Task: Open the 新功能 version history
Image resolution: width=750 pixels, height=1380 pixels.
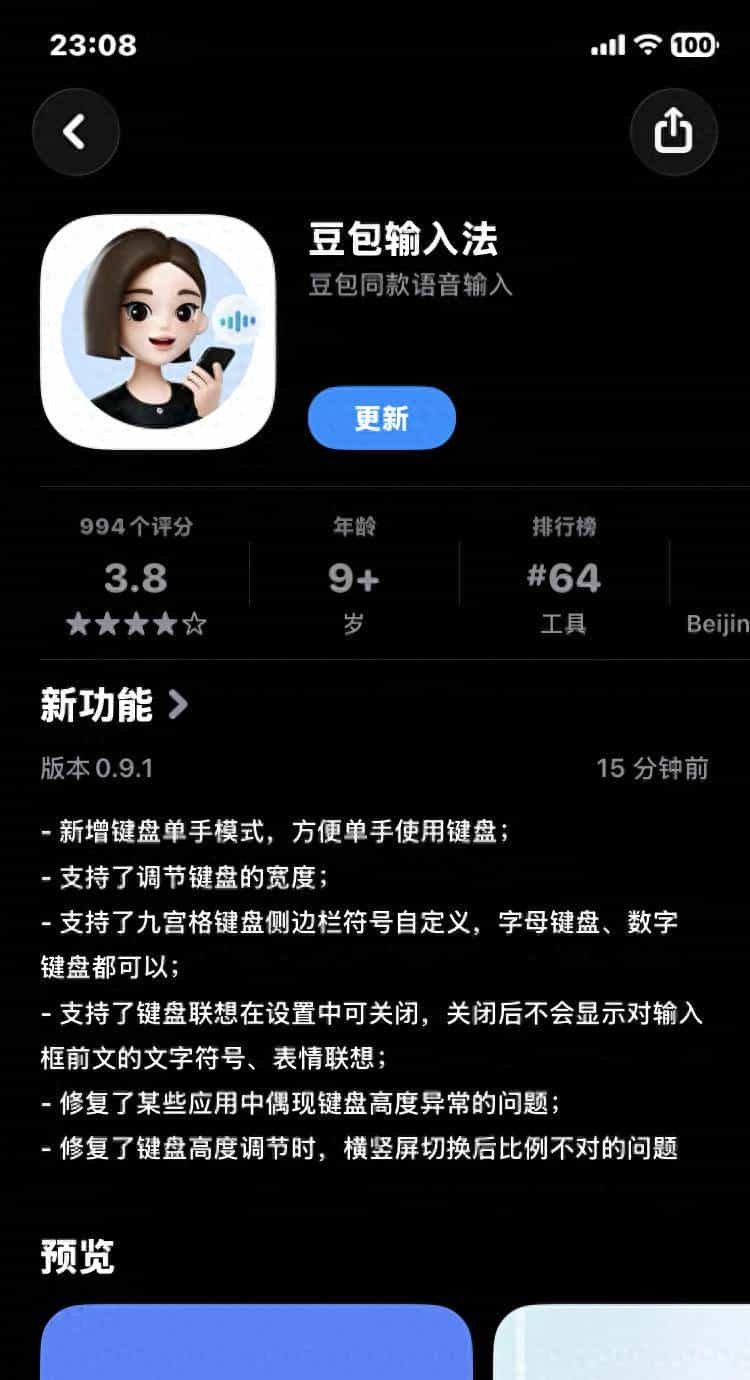Action: [114, 706]
